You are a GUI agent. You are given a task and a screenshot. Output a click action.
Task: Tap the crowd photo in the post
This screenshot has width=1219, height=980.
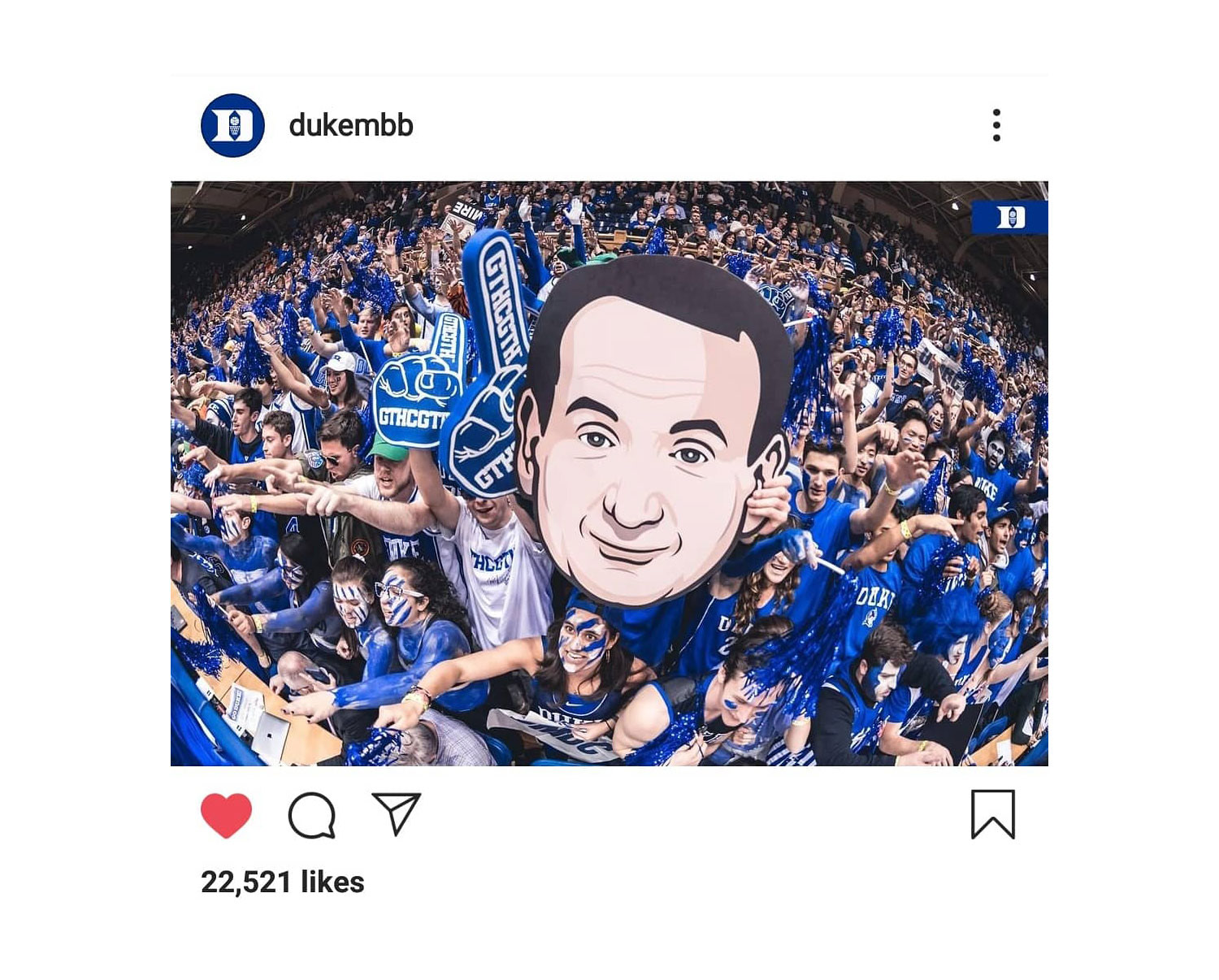point(609,473)
